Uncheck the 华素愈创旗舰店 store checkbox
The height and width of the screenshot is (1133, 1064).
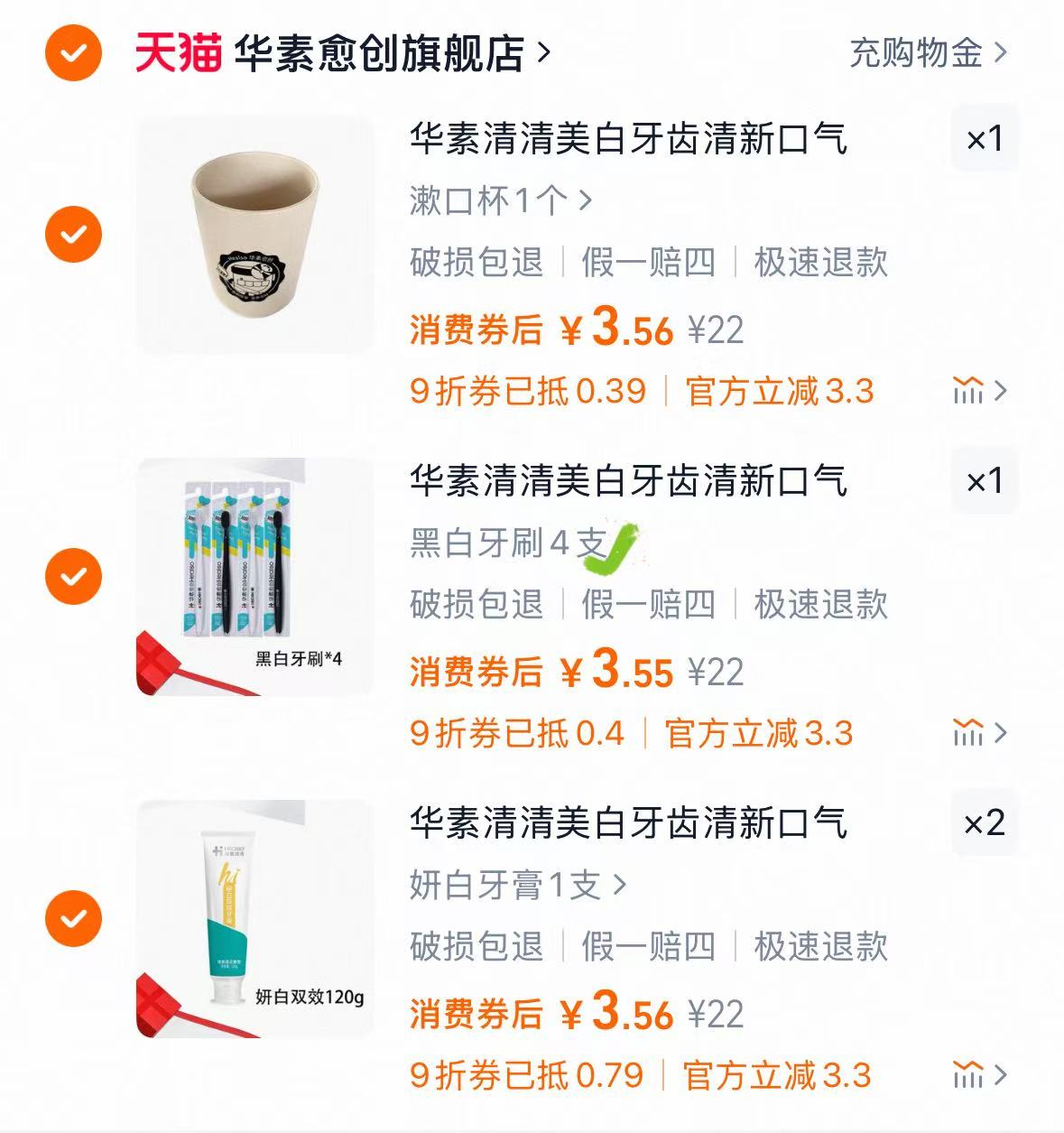coord(74,53)
